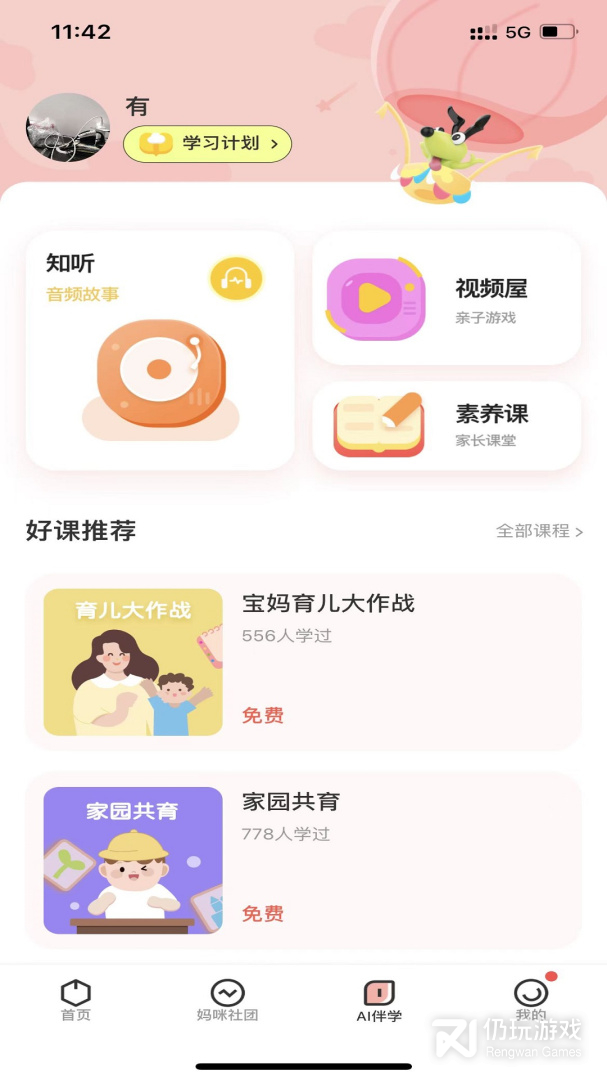Switch to the 妈咪社团 tab

[227, 1001]
